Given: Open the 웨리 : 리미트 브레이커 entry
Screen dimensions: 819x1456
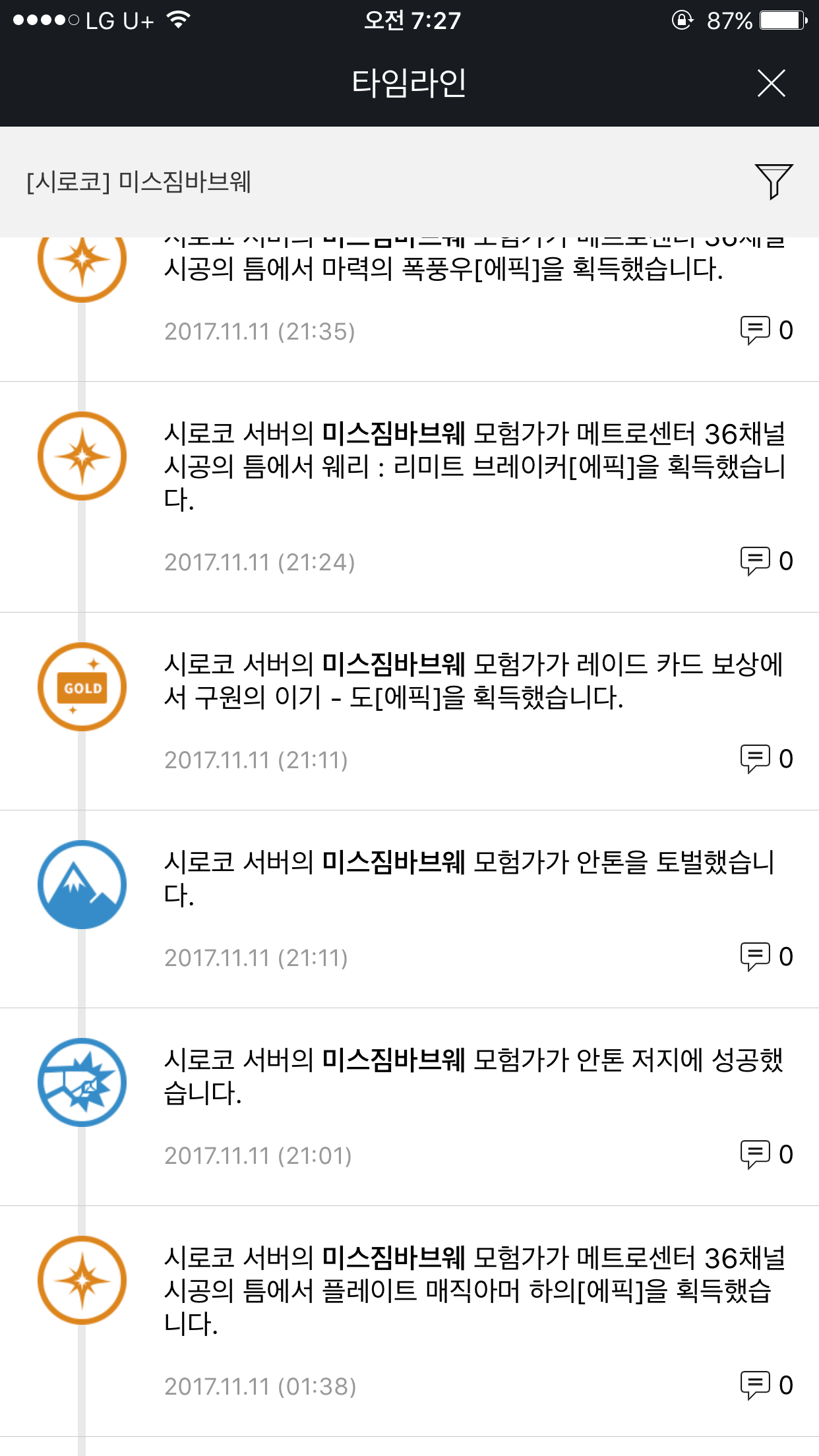Looking at the screenshot, I should coord(473,466).
